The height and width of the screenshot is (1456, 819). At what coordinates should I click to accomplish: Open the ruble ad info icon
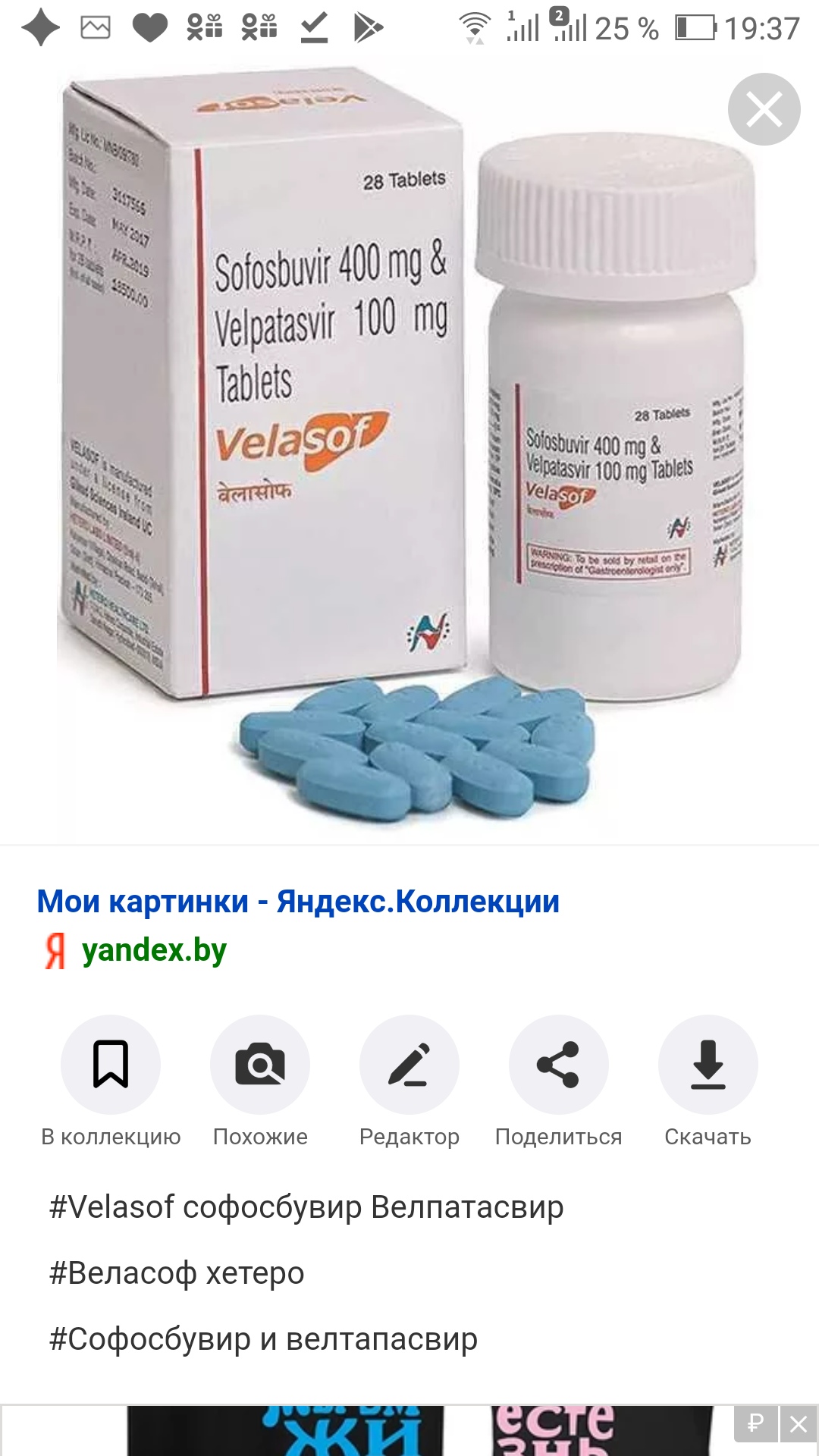(x=755, y=1424)
